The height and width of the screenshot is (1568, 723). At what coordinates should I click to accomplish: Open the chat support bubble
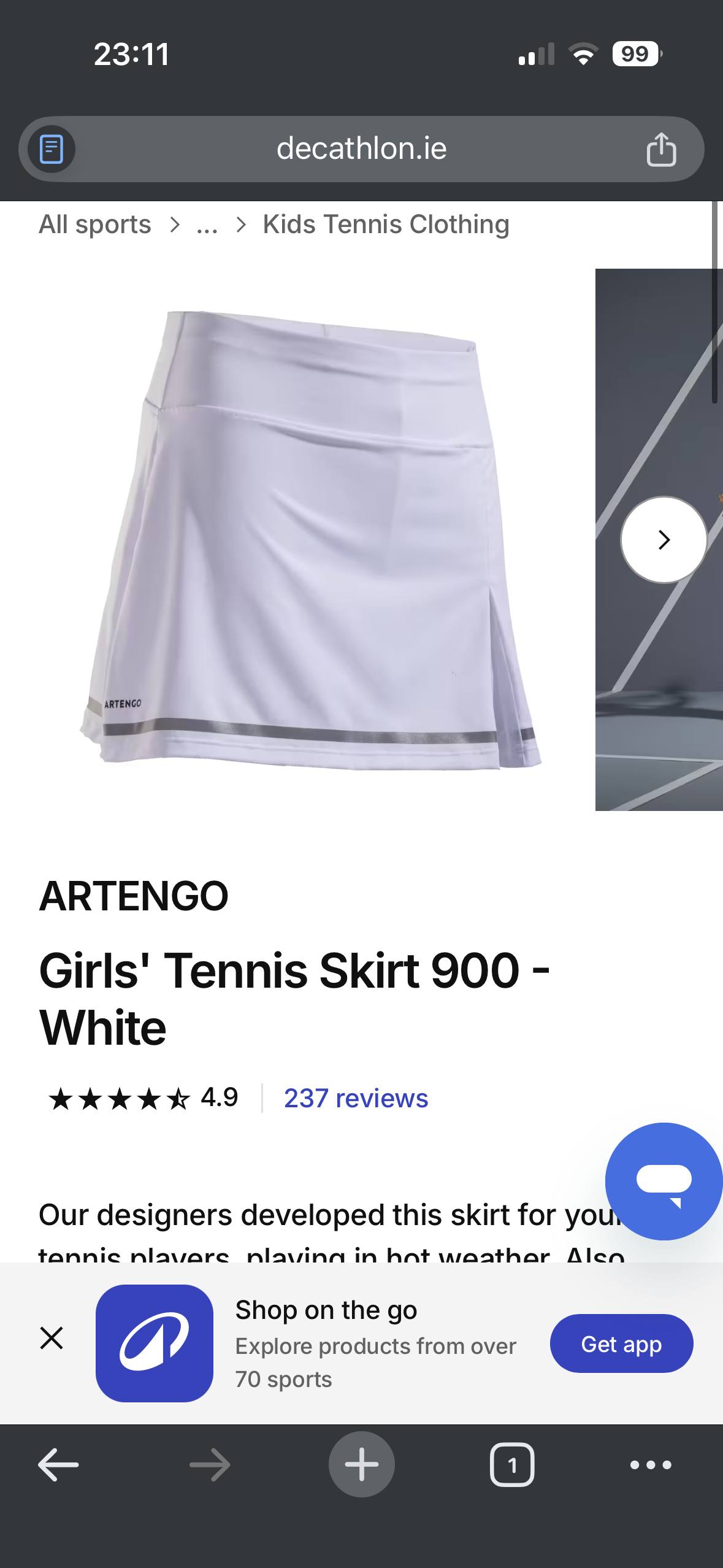coord(664,1181)
